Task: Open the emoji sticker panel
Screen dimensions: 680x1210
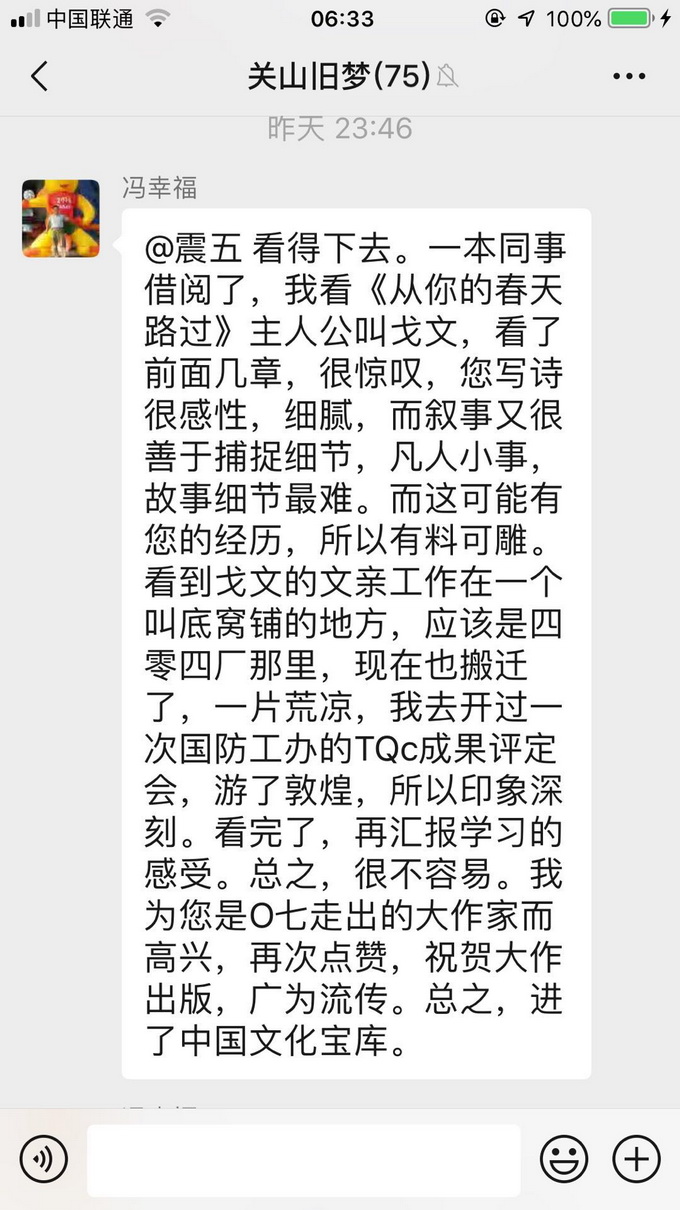Action: [x=564, y=1160]
